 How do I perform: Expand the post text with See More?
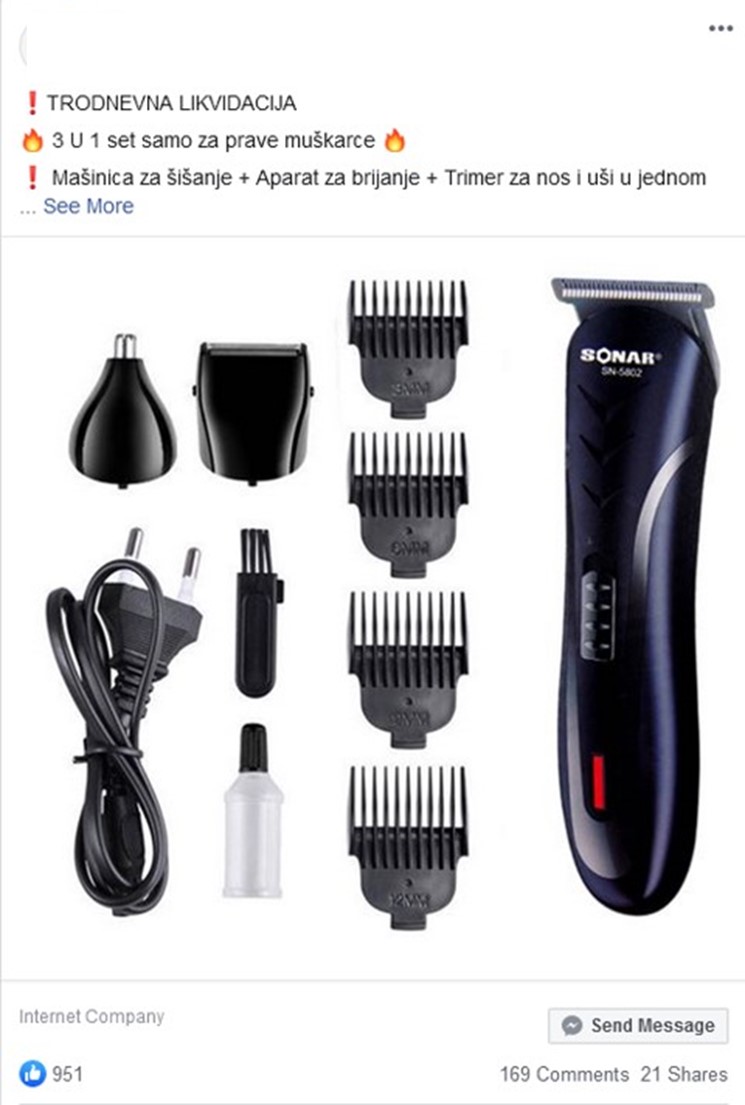[87, 206]
